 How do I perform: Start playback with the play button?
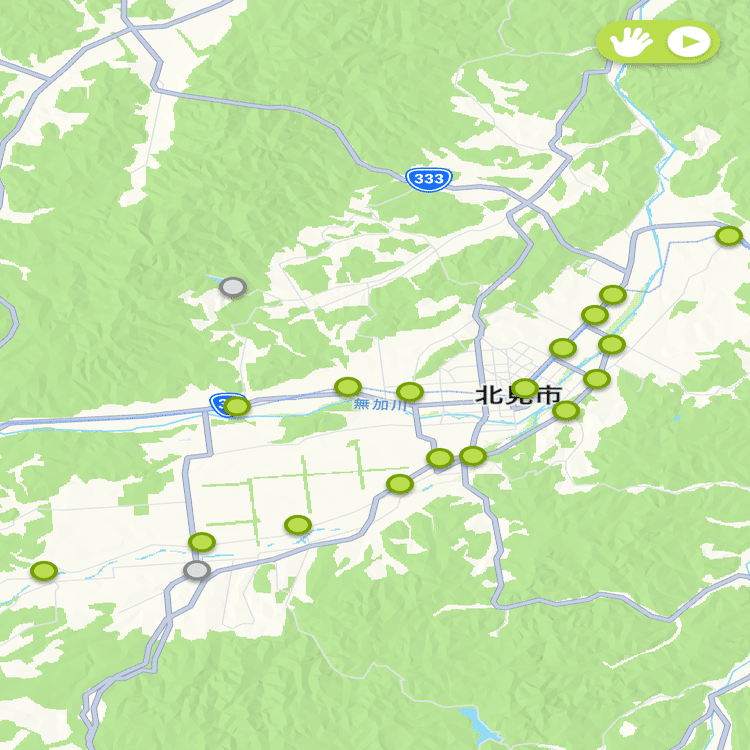pos(689,42)
